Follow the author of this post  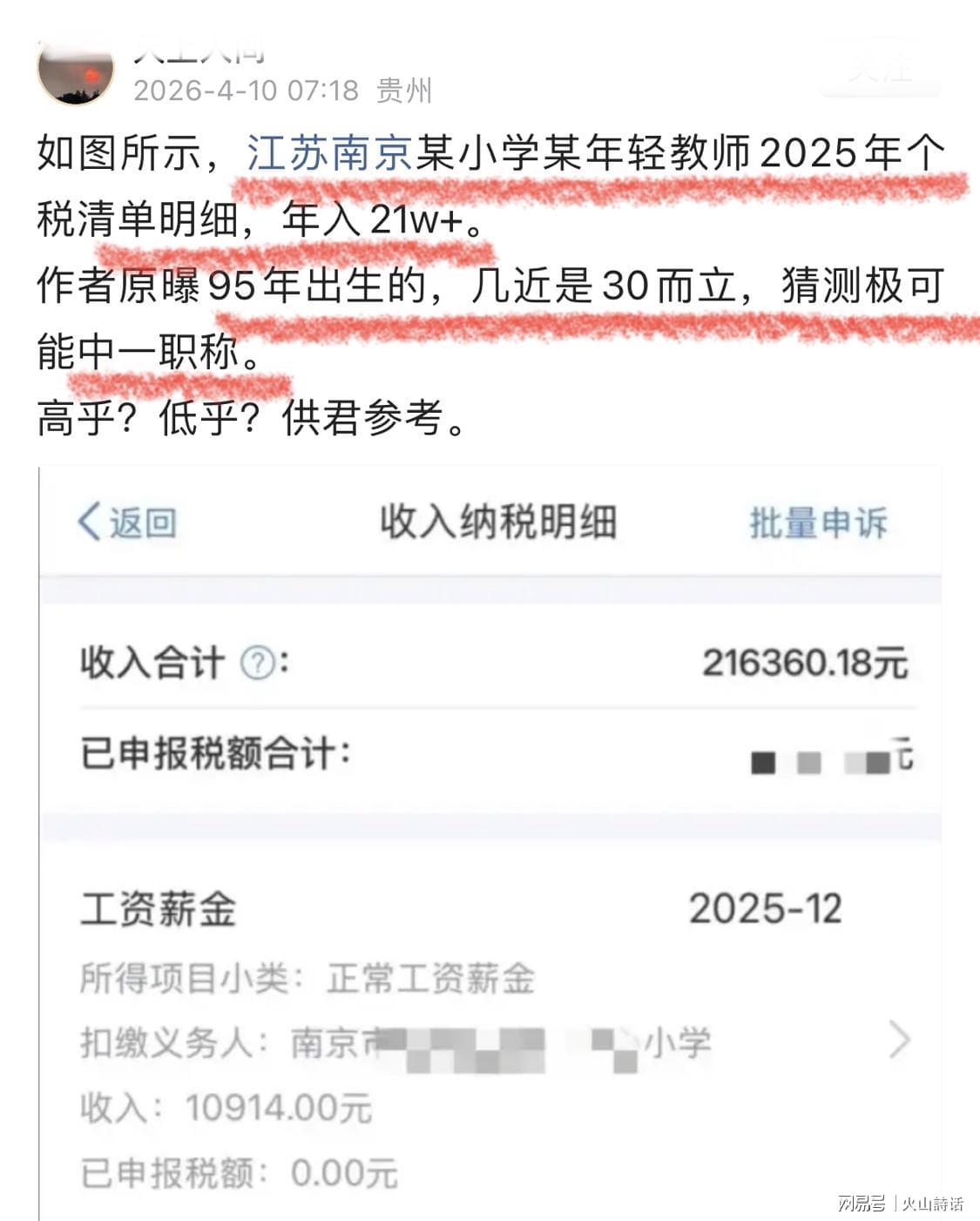click(882, 66)
